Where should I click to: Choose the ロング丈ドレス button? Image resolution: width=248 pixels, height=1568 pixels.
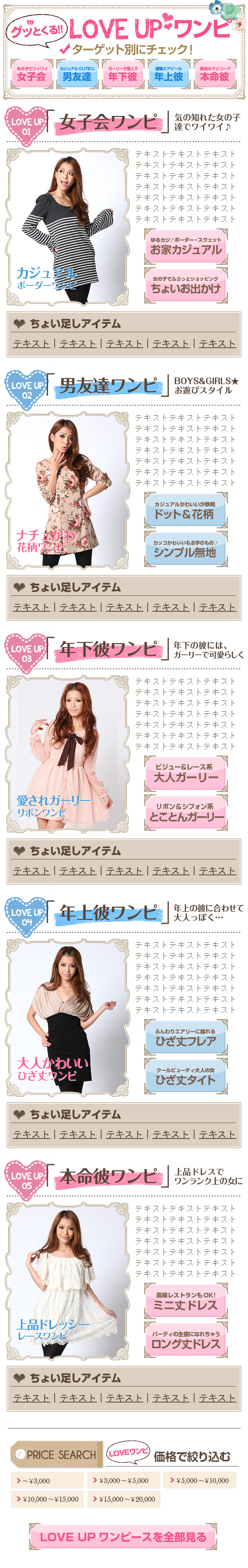(x=186, y=1339)
